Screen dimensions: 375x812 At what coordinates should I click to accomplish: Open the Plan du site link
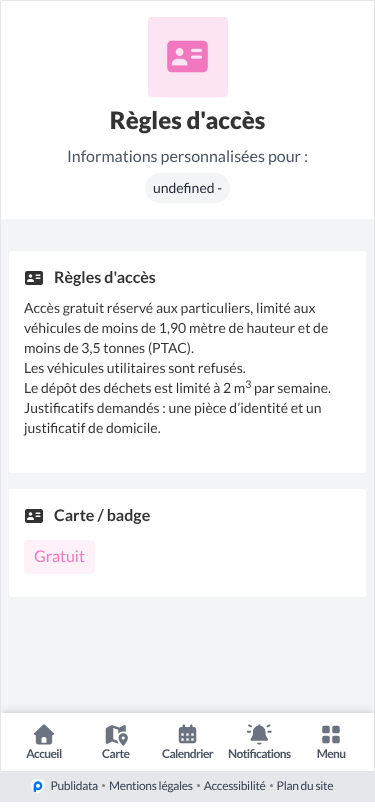tap(305, 786)
